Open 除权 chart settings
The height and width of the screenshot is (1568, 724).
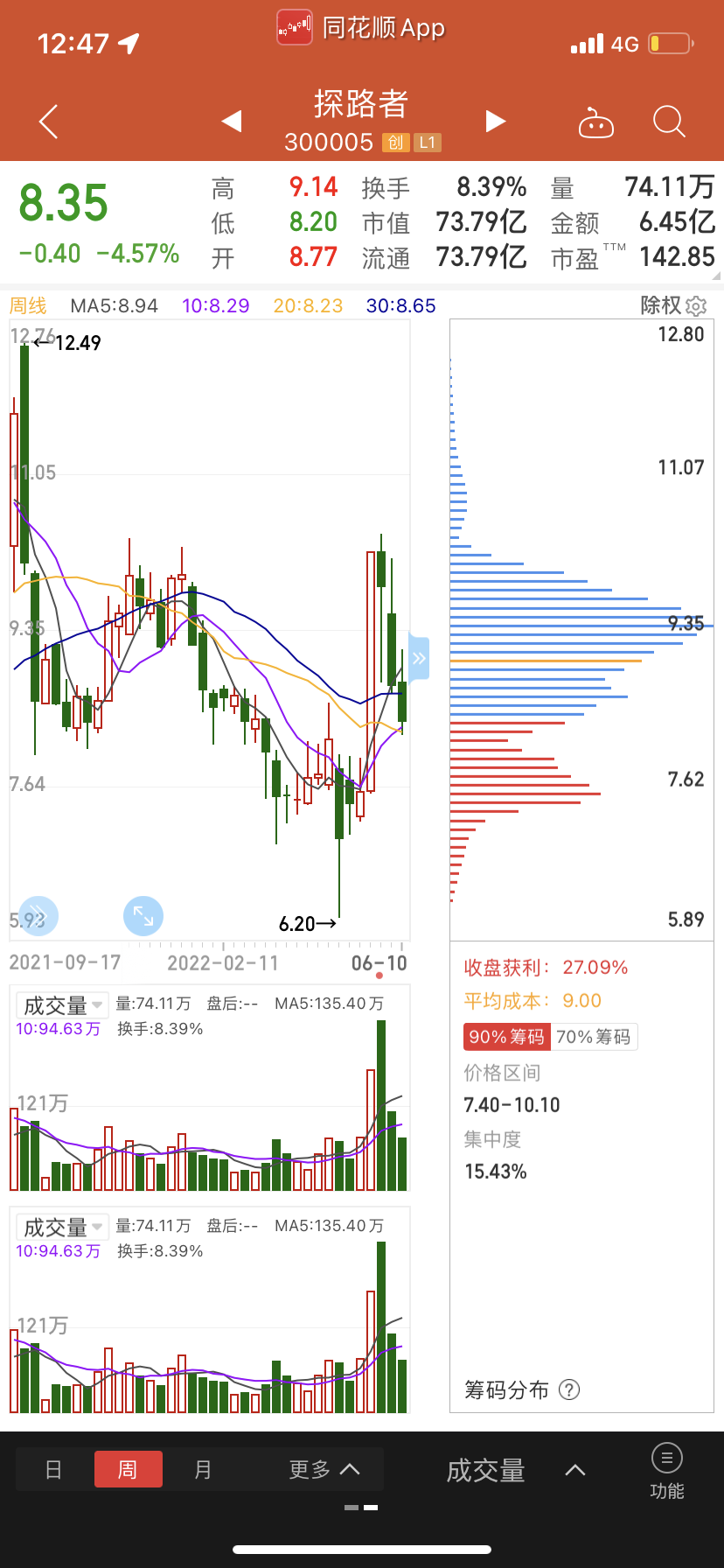(672, 305)
